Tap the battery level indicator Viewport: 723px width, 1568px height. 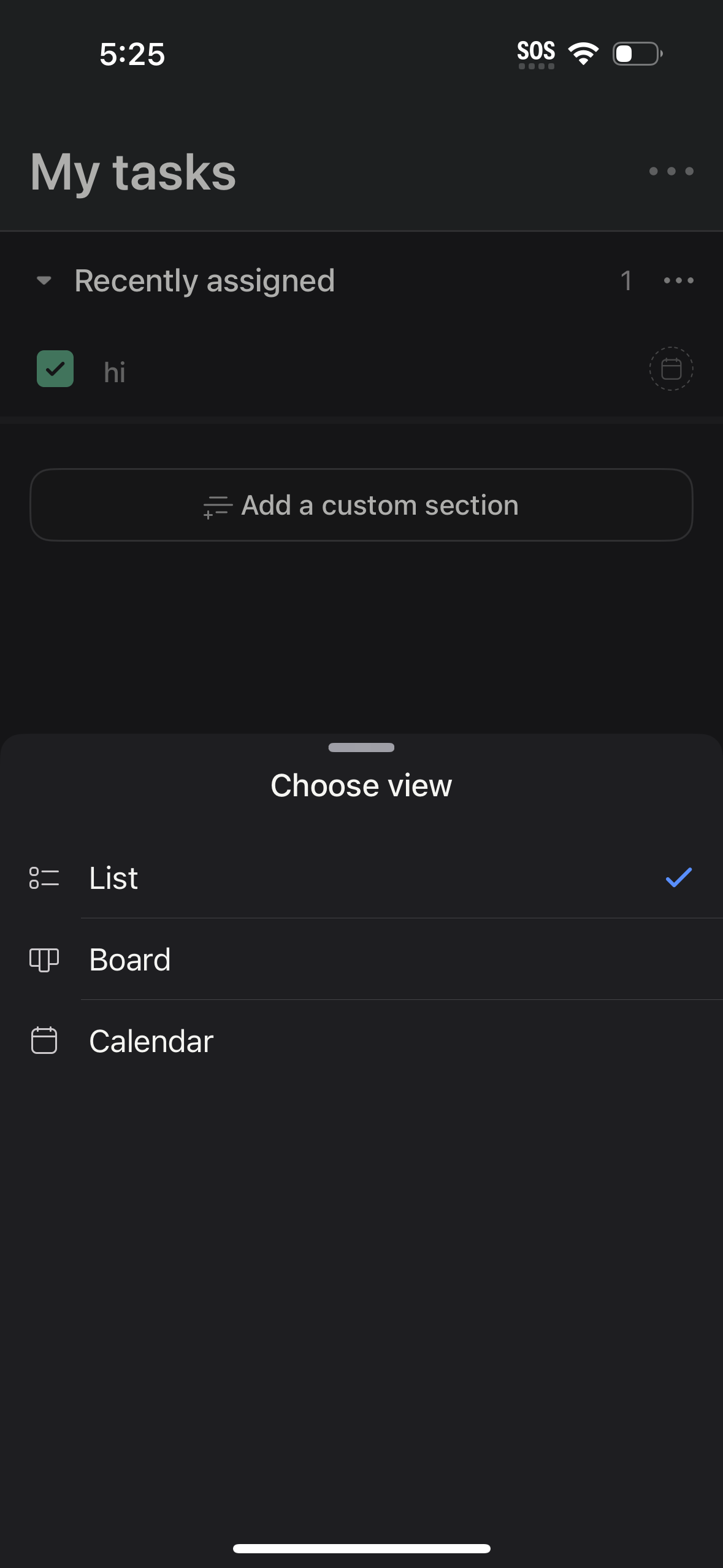click(x=636, y=54)
